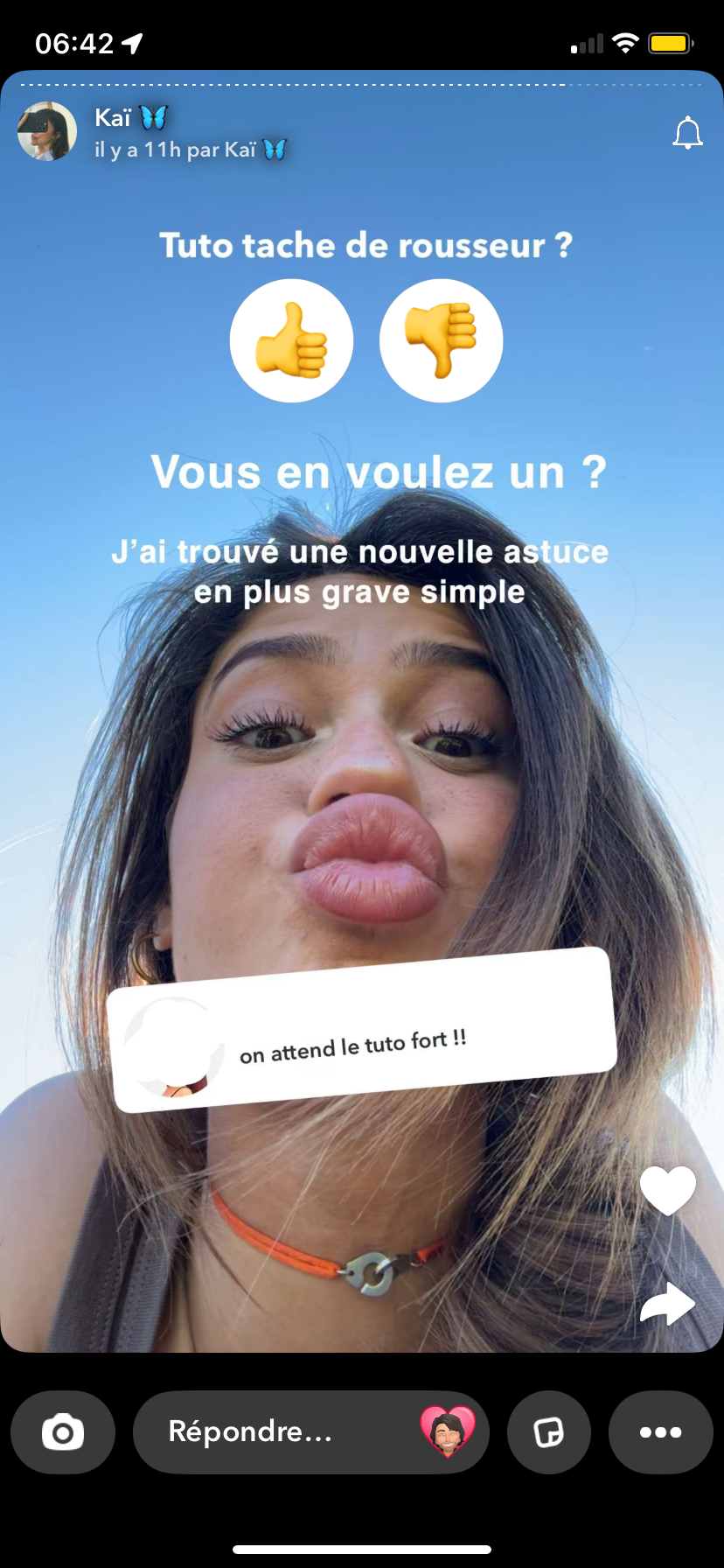Open the camera to reply
The image size is (724, 1568).
[x=63, y=1432]
